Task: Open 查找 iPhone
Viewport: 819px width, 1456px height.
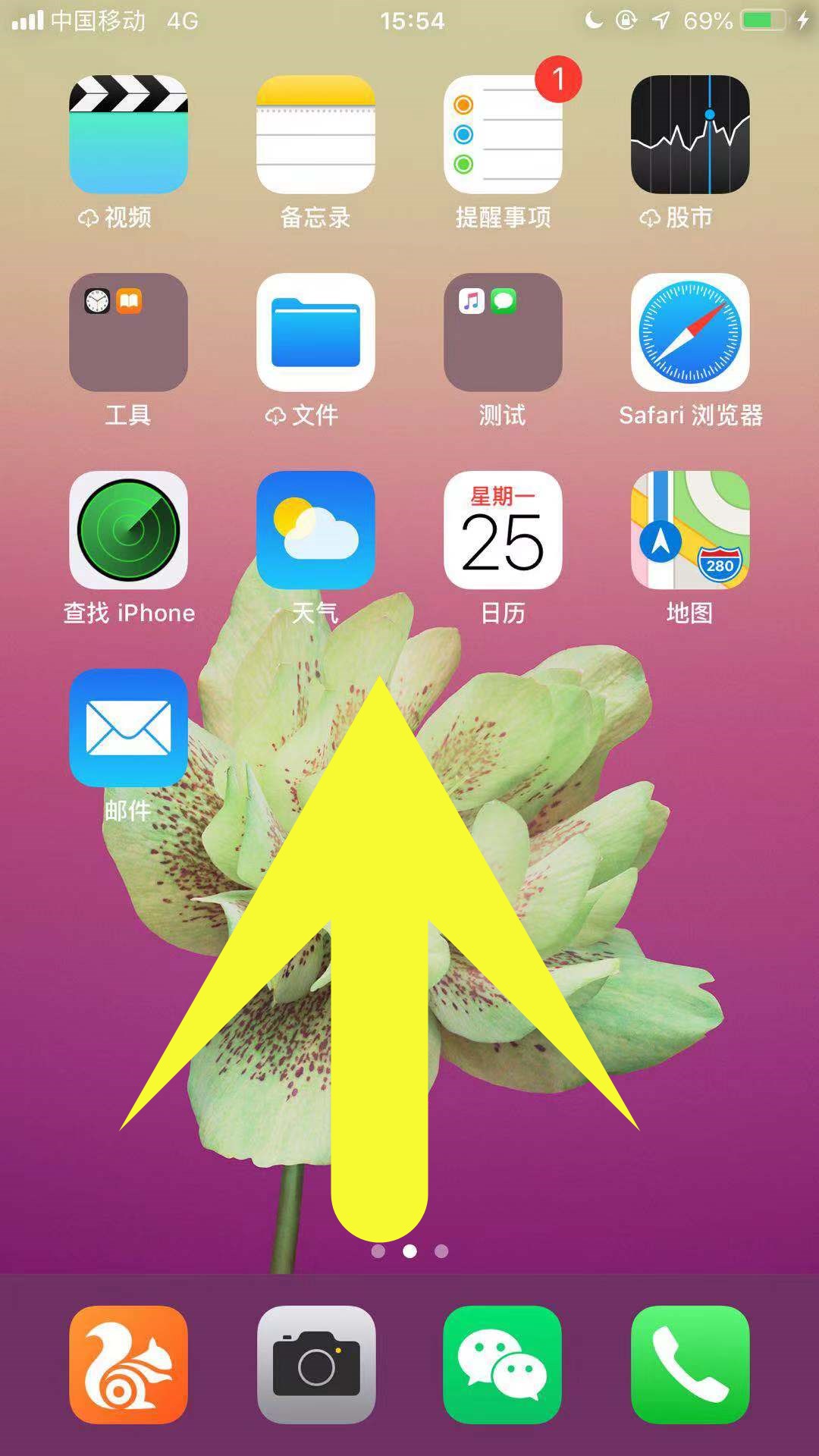Action: [129, 531]
